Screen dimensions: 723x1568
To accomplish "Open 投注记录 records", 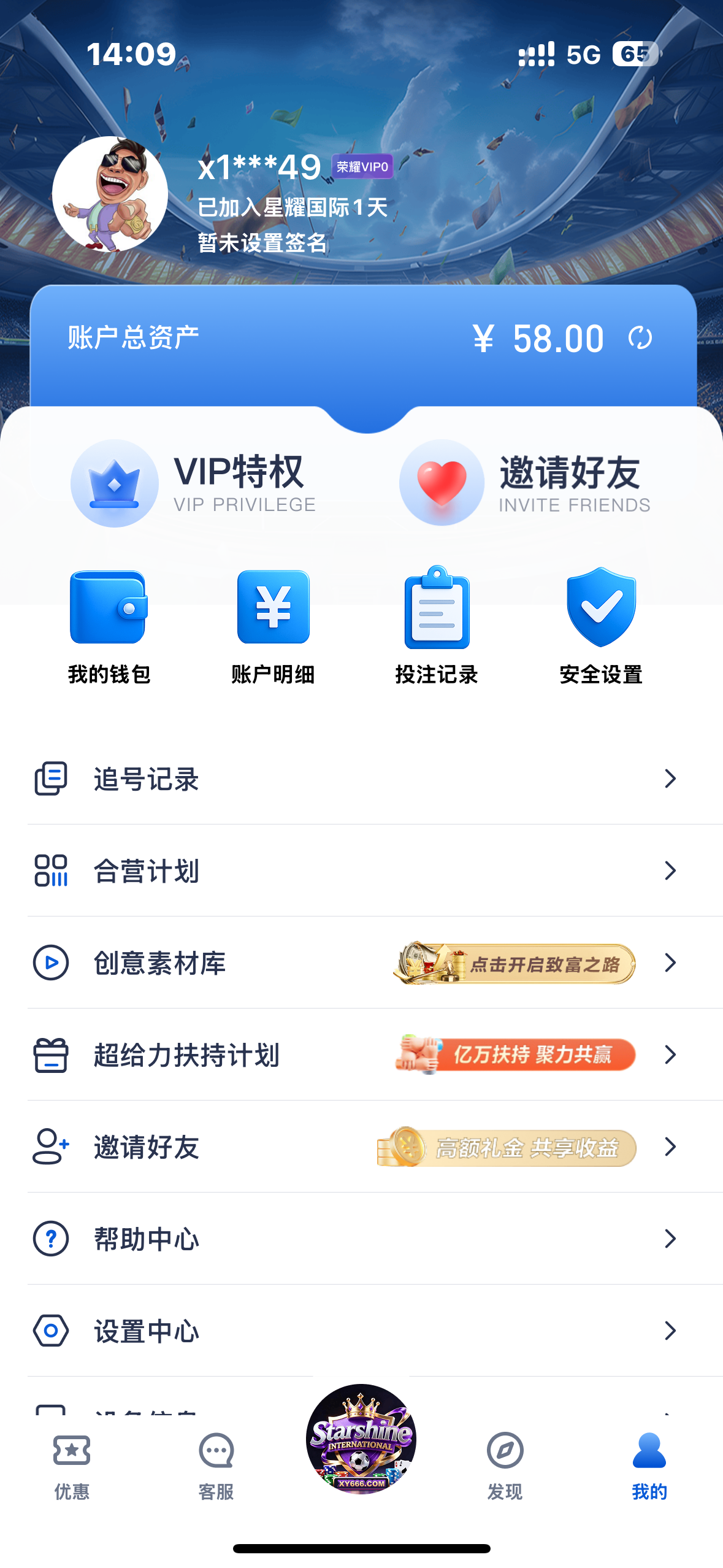I will tap(437, 626).
